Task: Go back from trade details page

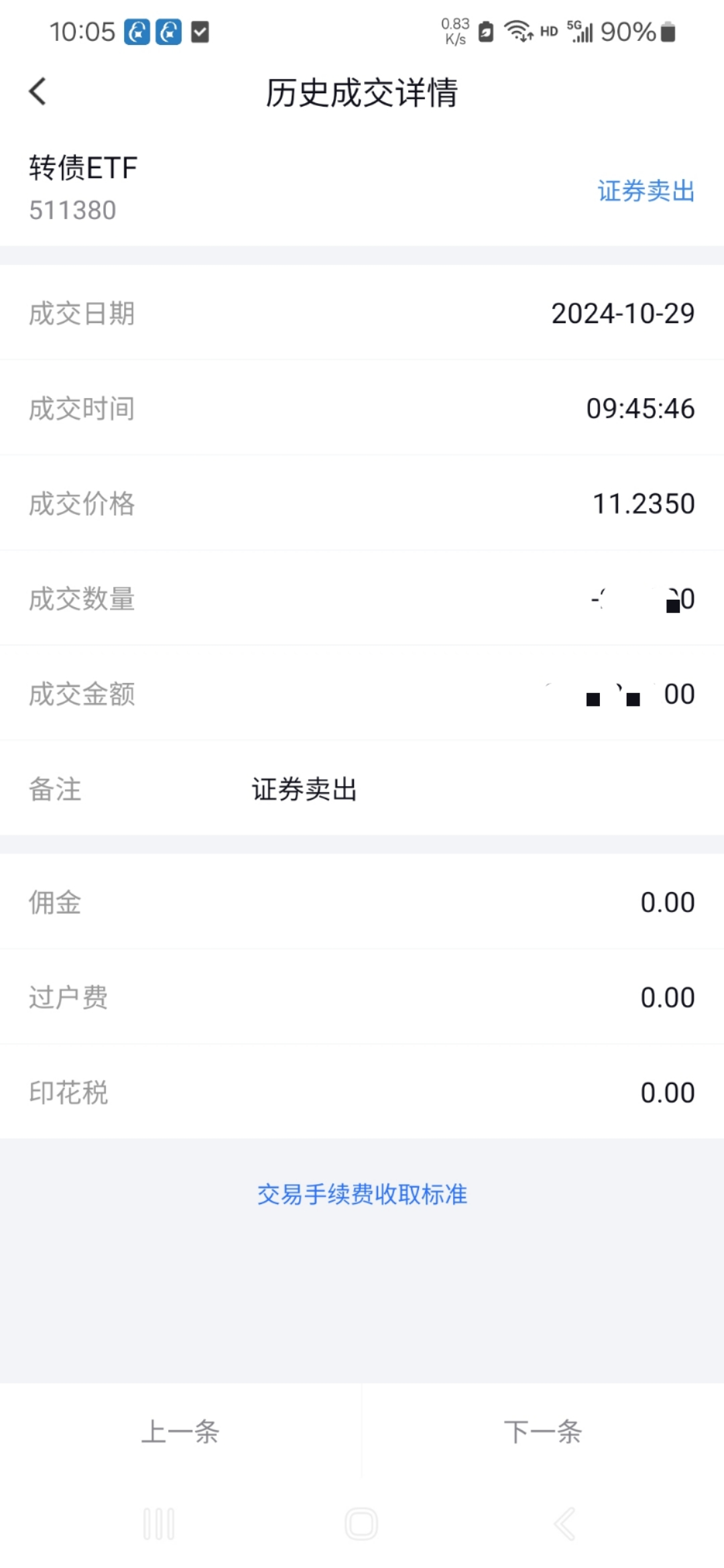Action: [38, 92]
